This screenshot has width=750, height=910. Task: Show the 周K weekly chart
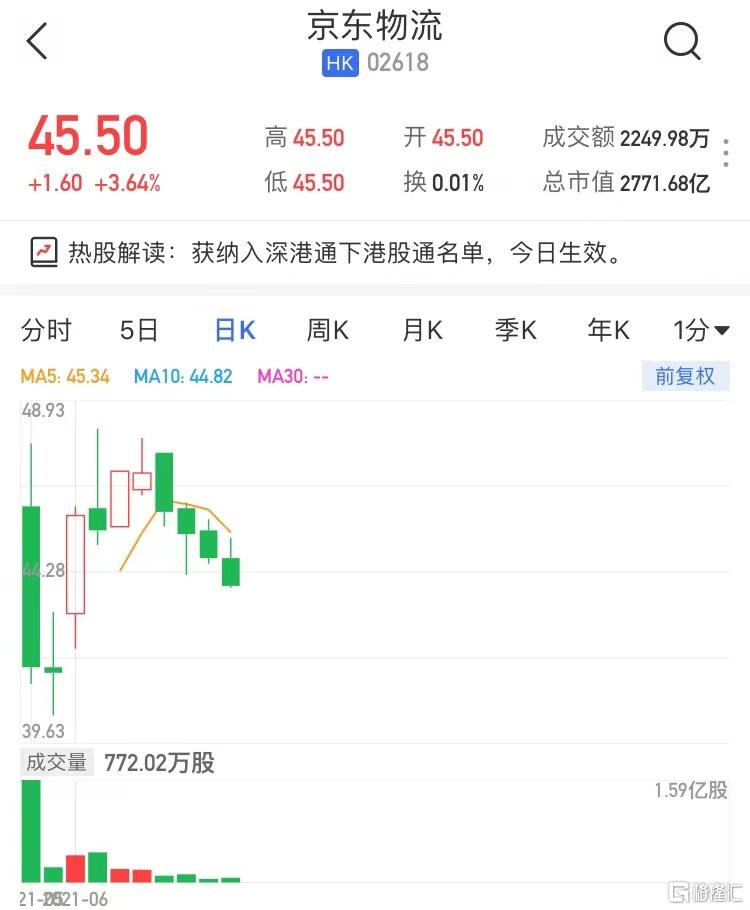[x=327, y=330]
